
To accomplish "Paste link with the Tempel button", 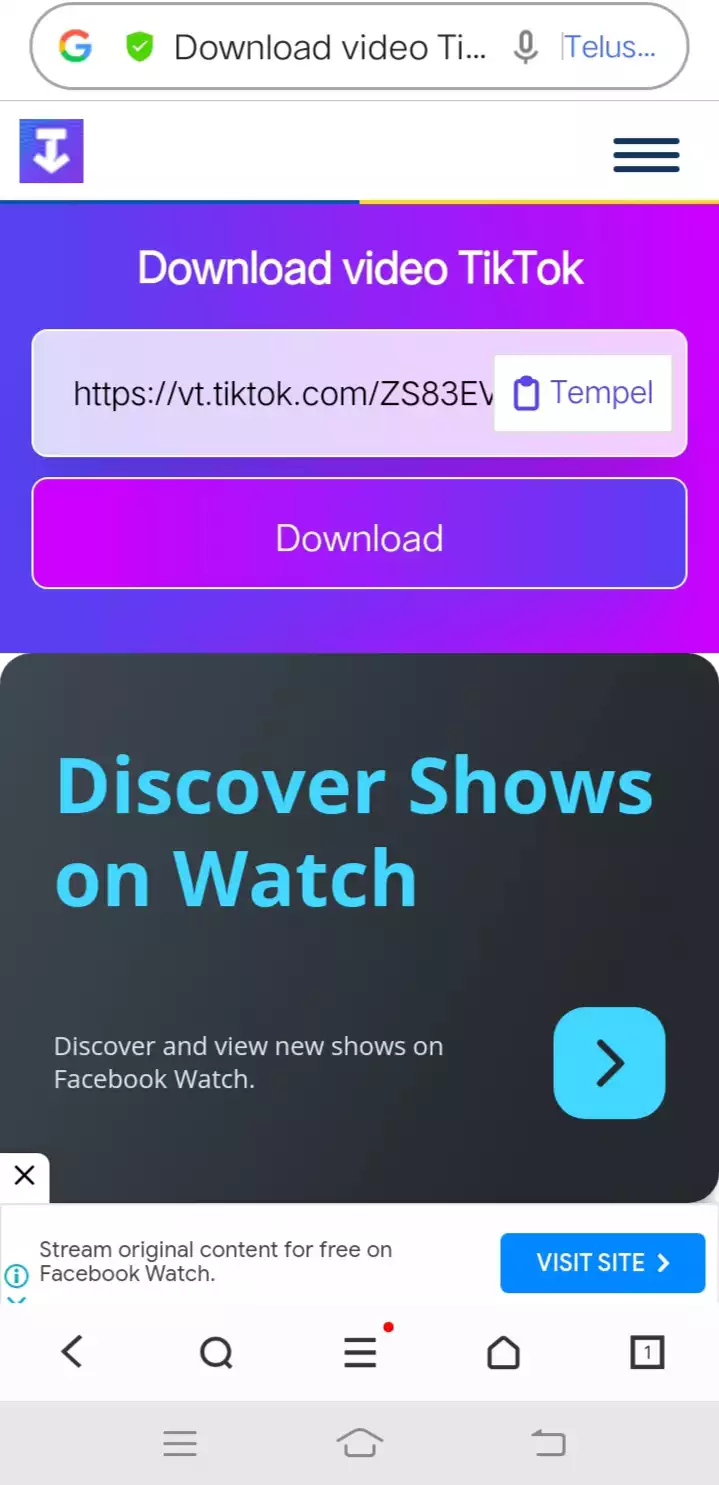I will 583,393.
